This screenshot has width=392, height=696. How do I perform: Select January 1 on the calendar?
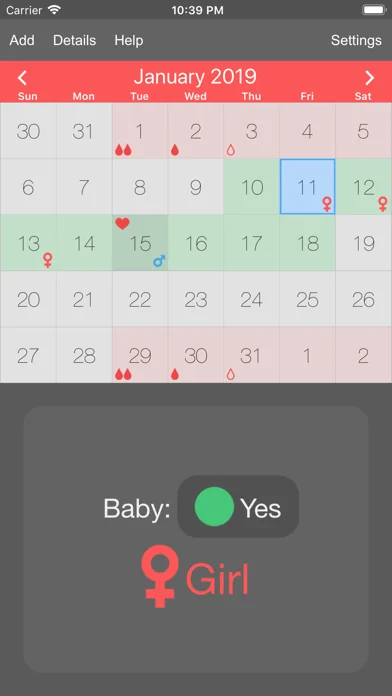(140, 131)
